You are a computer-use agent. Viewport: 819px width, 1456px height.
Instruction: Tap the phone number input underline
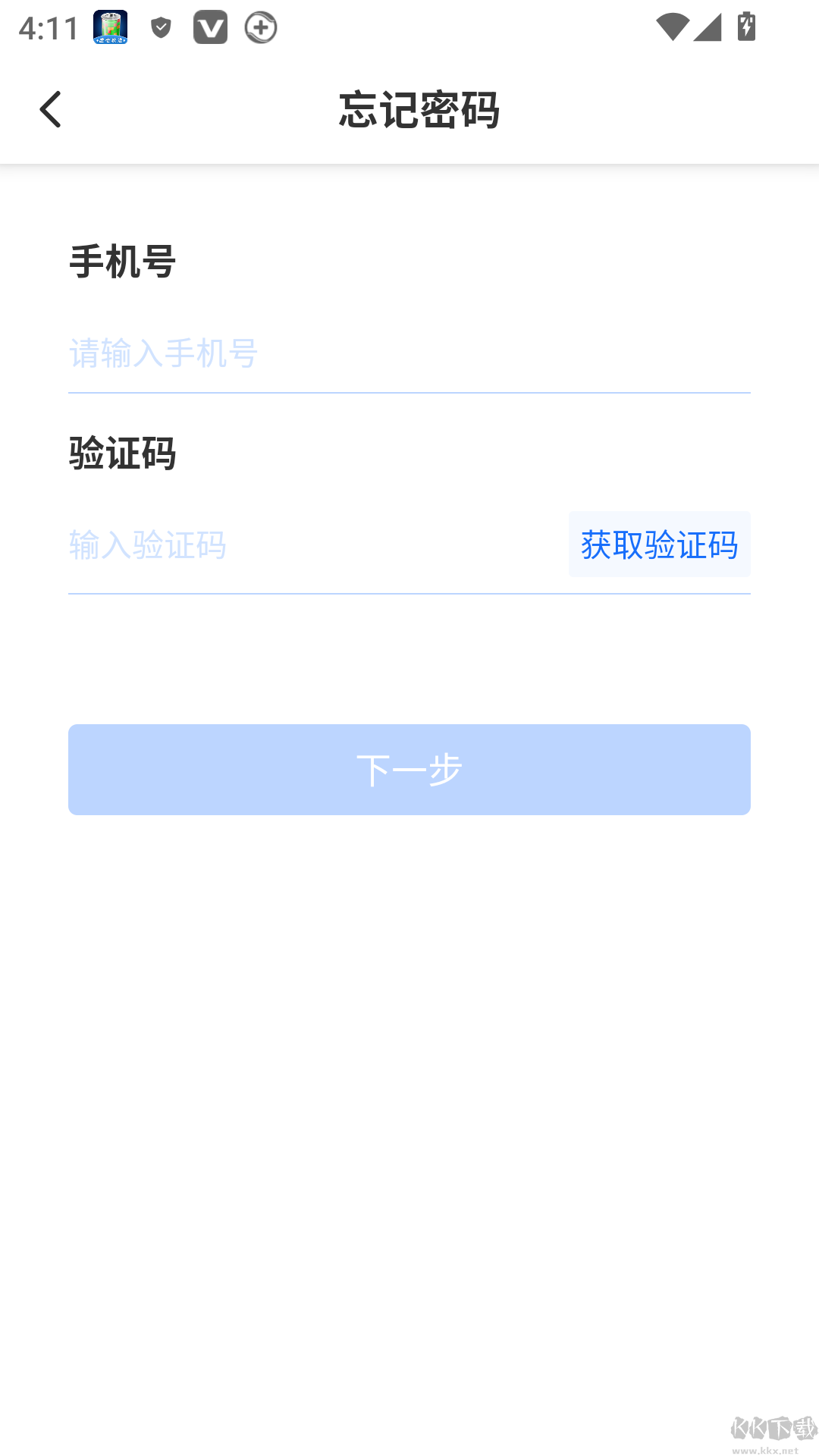point(408,393)
